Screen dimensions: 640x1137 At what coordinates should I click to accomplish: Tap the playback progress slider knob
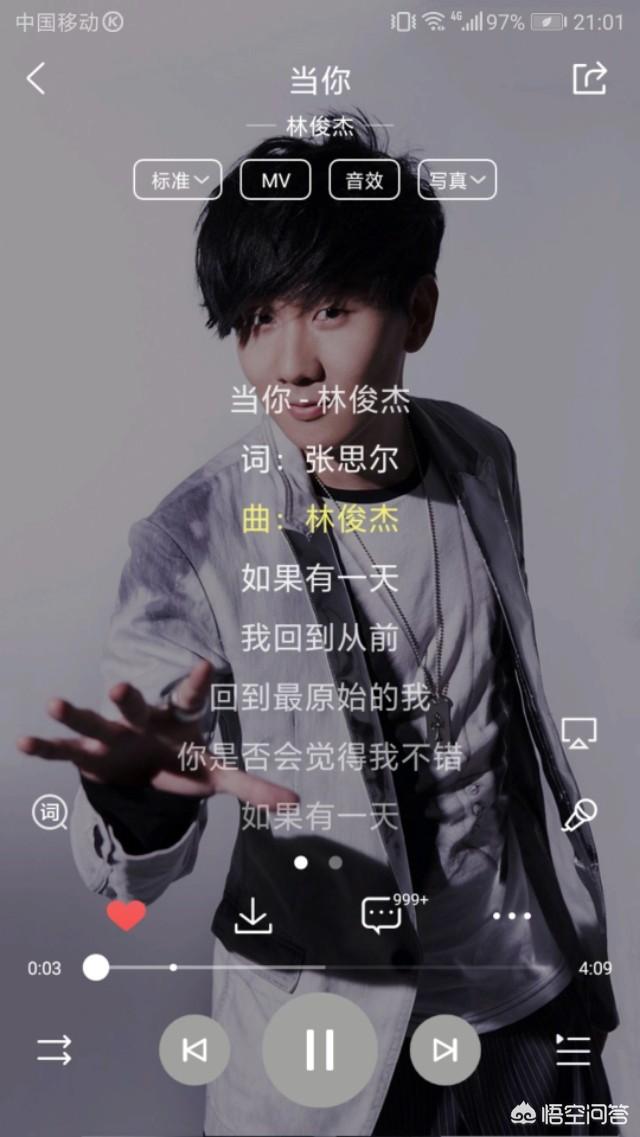pyautogui.click(x=96, y=967)
